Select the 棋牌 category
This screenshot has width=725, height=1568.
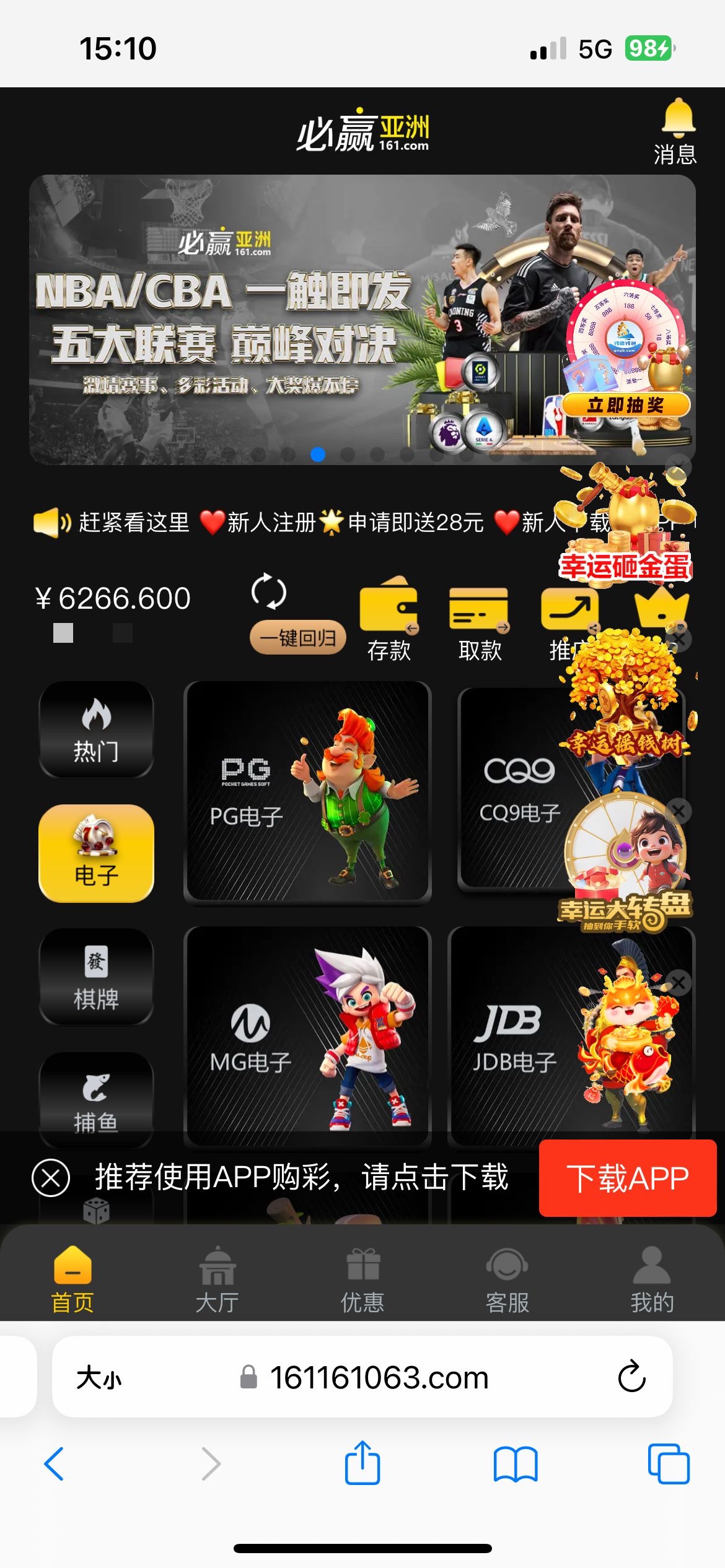96,977
